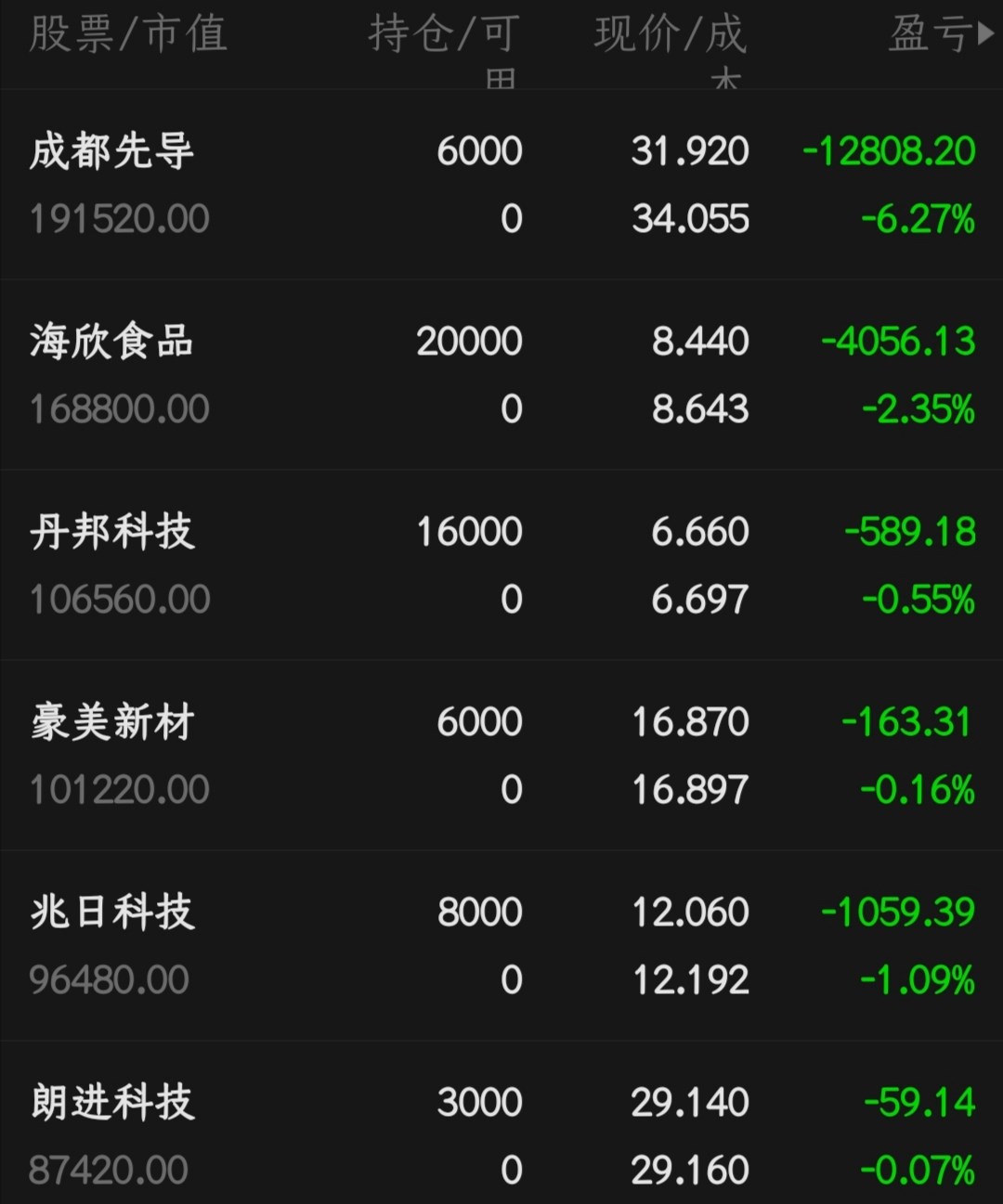Screen dimensions: 1003x1204
Task: Click the 29.140 price of 朗进科技
Action: tap(687, 1103)
